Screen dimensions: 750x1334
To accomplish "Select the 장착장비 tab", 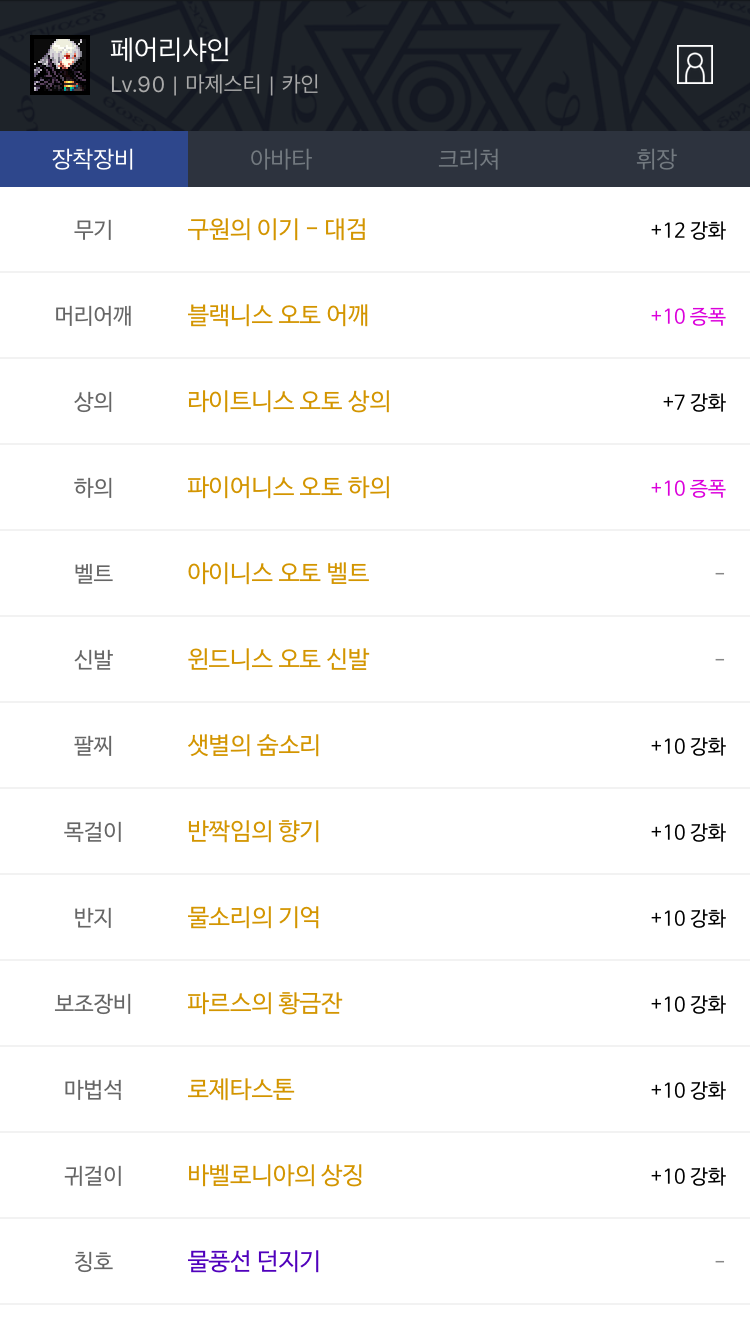I will click(x=94, y=159).
